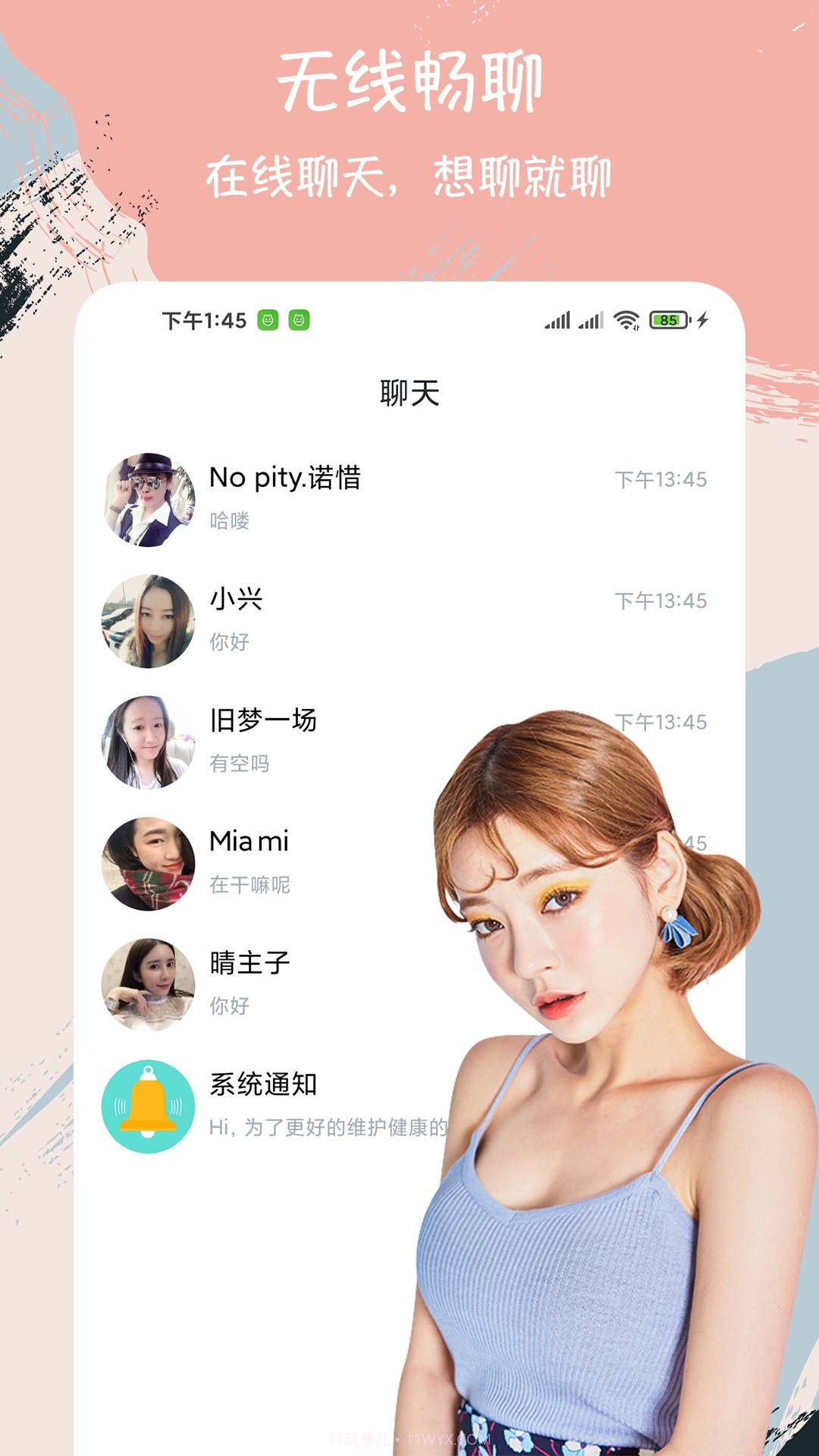Viewport: 819px width, 1456px height.
Task: Tap the first green app icon in status bar
Action: point(267,321)
